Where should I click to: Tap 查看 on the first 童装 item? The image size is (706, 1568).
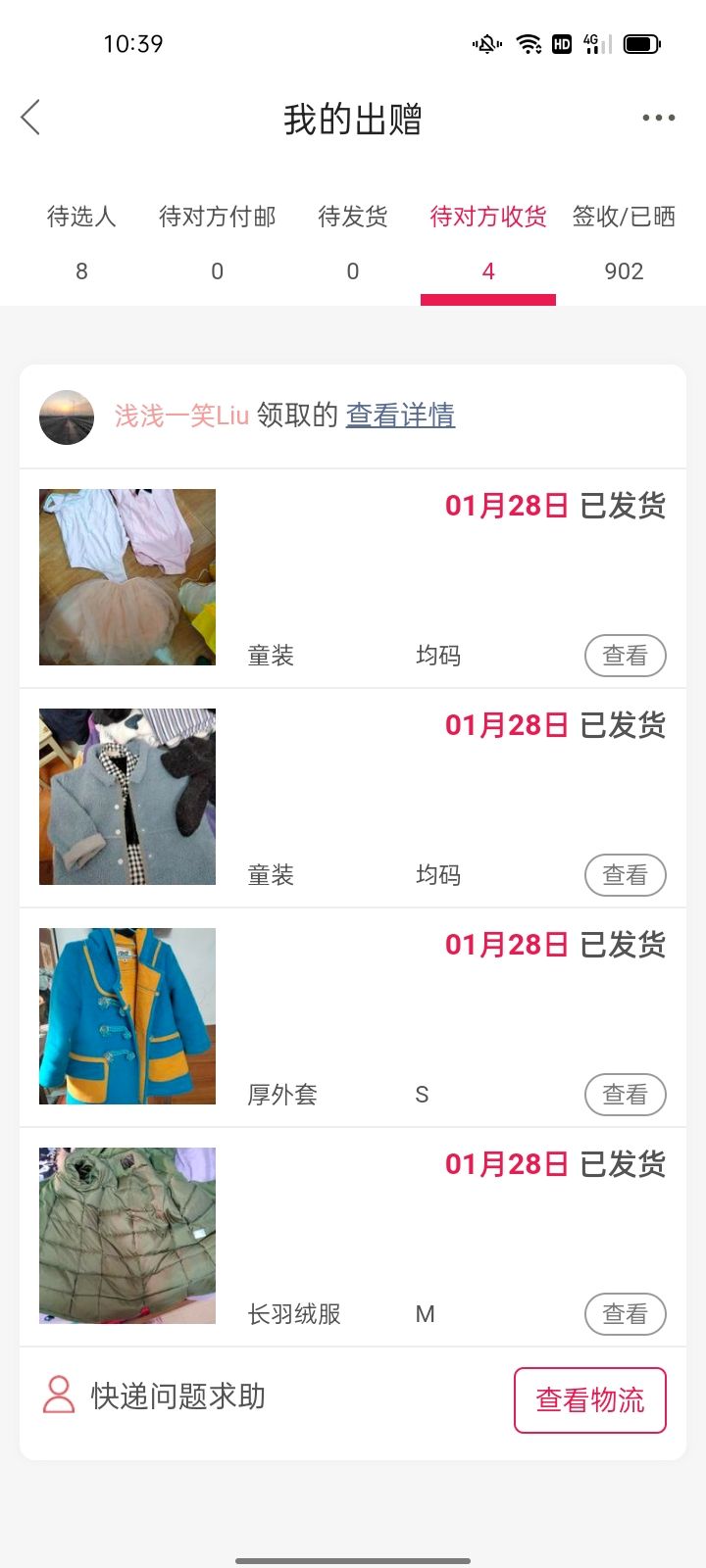click(626, 656)
